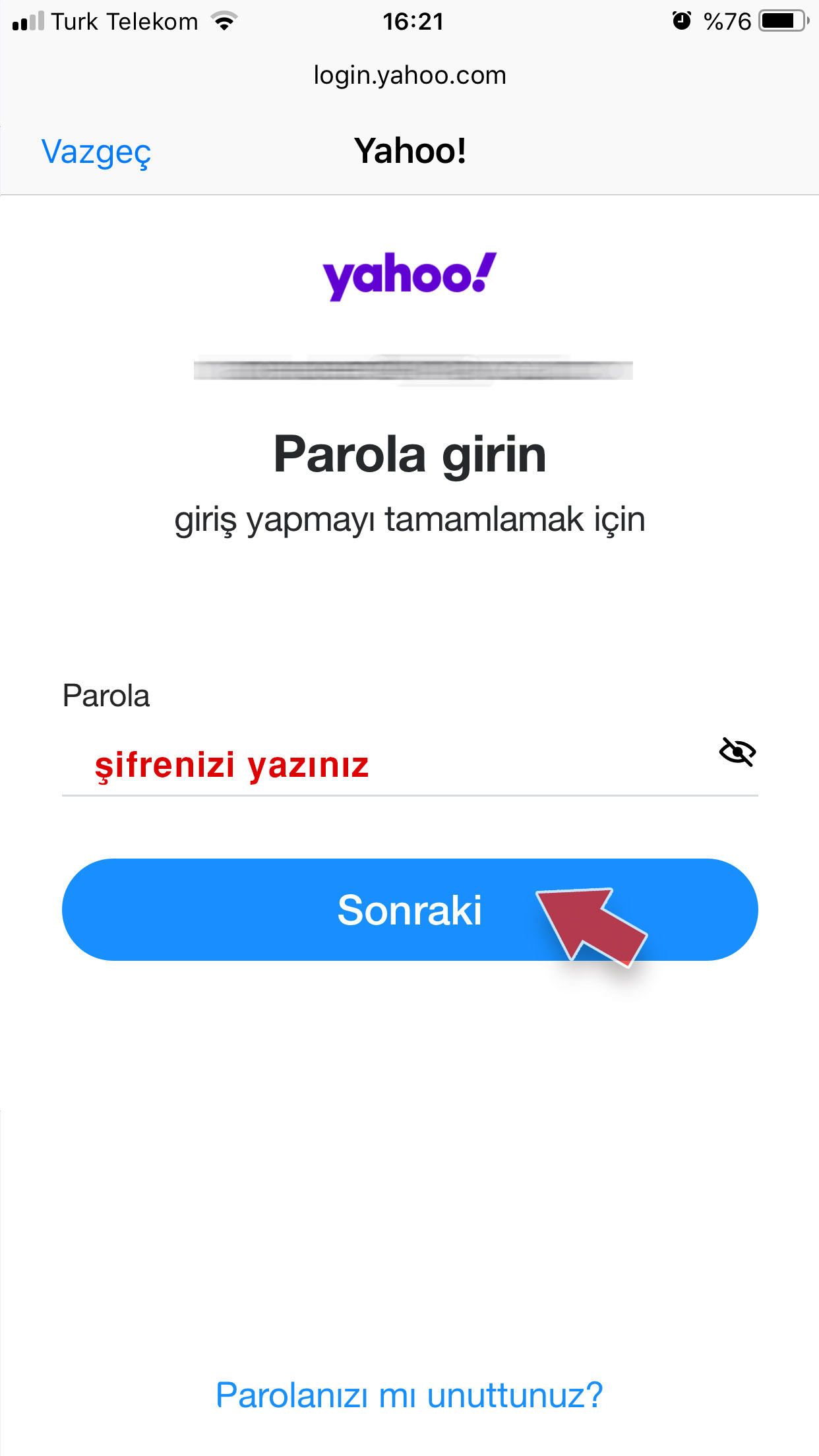Focus the Parola password field

382,765
